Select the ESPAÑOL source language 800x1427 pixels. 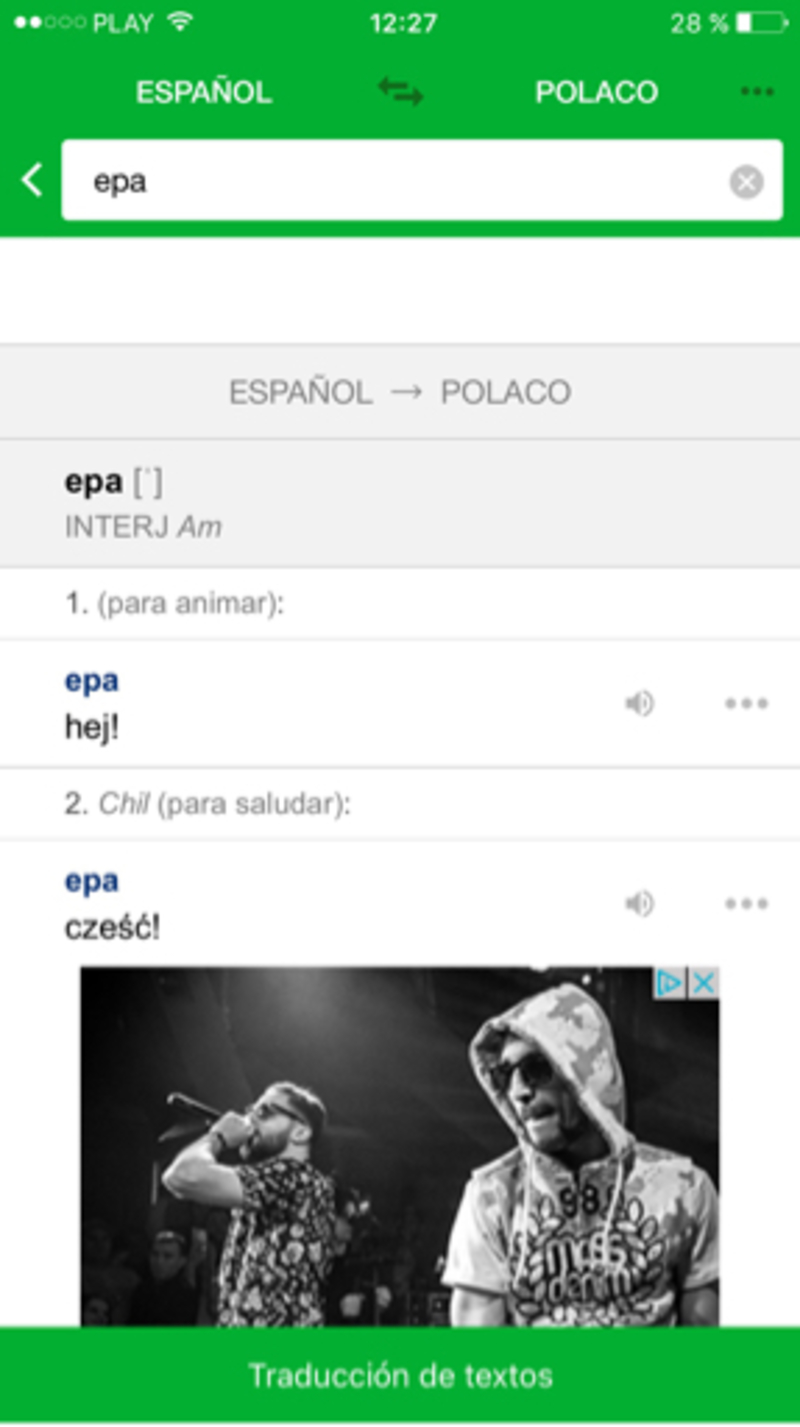204,92
